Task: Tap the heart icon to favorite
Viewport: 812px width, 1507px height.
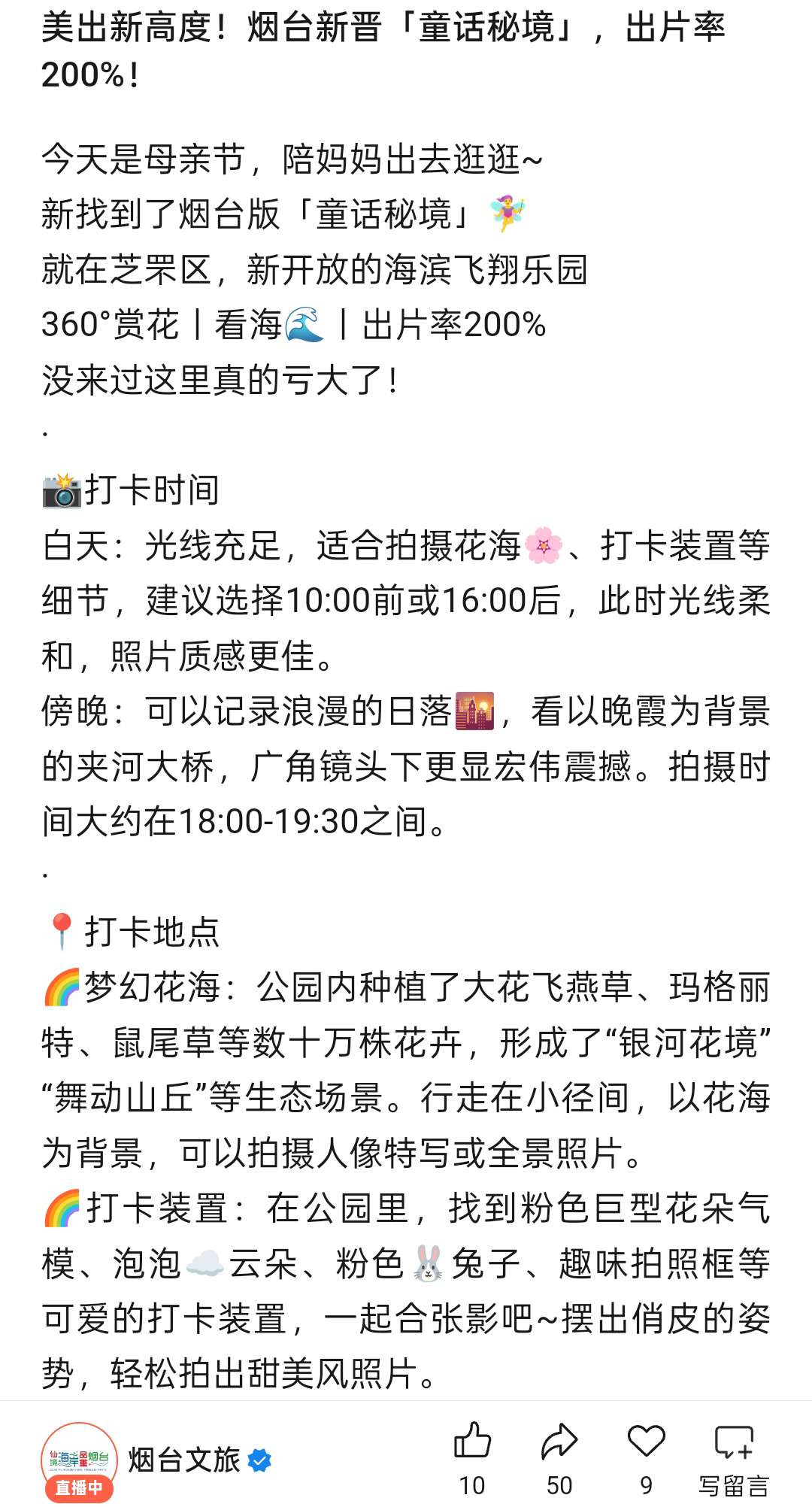Action: [x=647, y=1457]
